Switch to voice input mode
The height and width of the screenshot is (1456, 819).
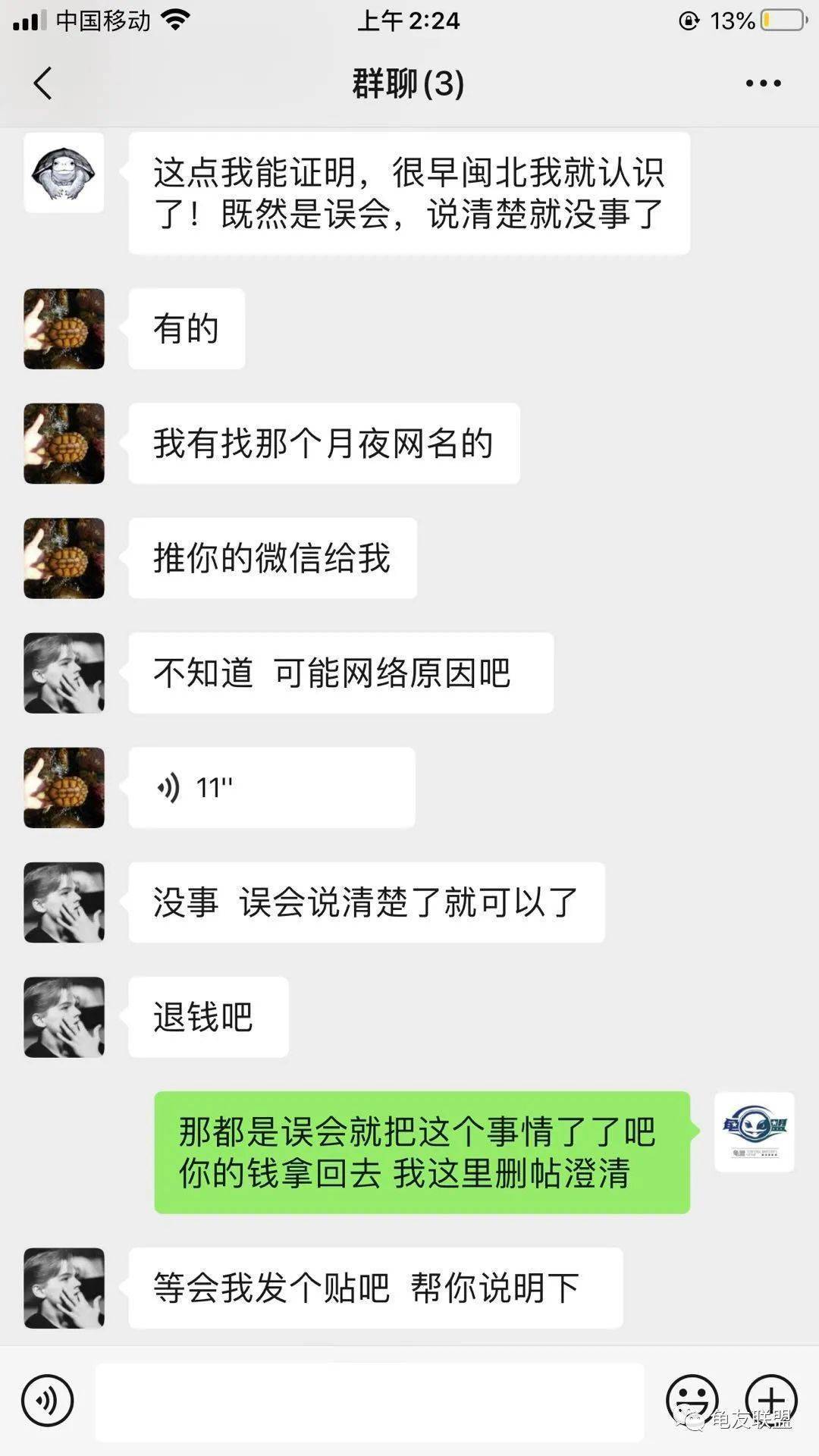(47, 1401)
